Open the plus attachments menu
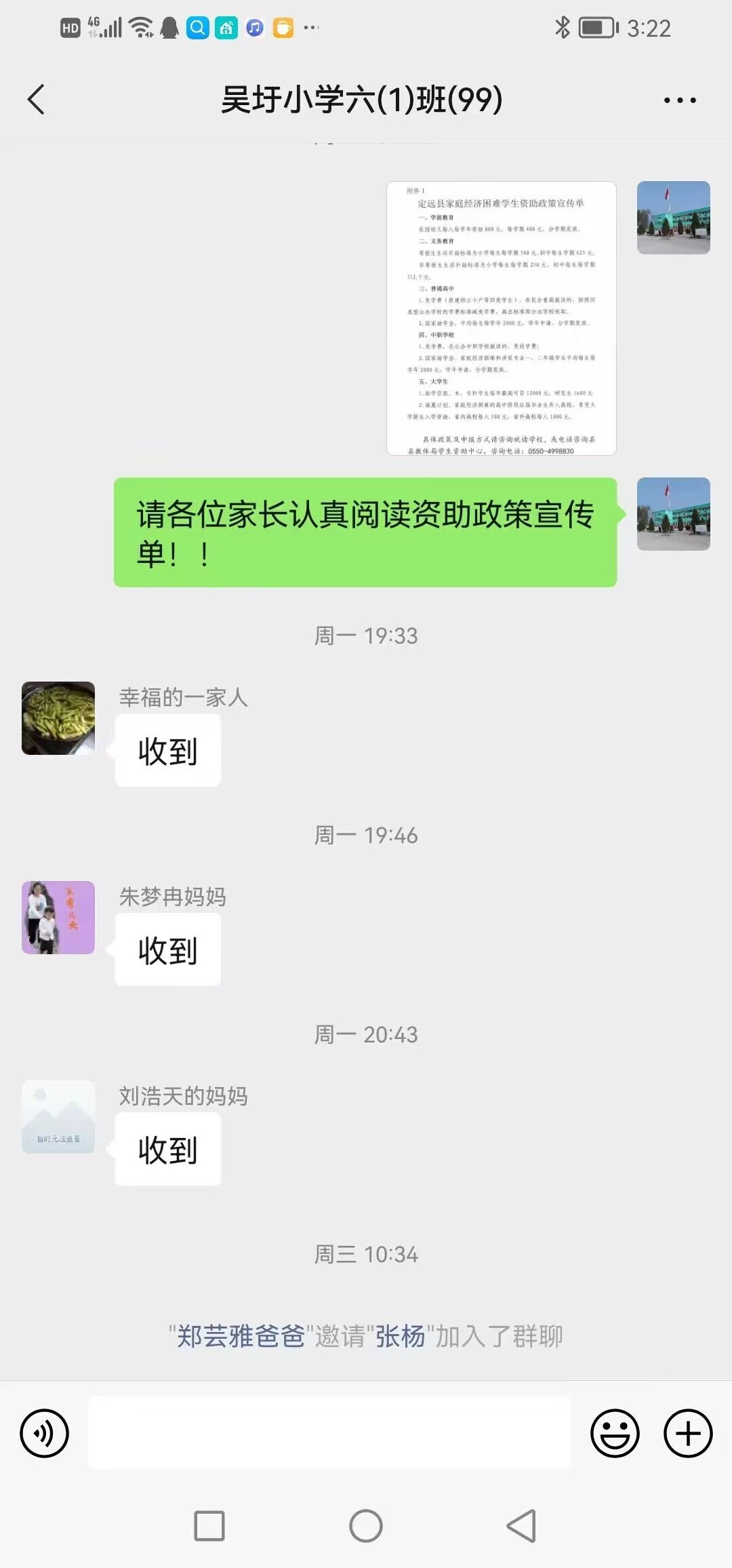This screenshot has width=732, height=1568. pyautogui.click(x=688, y=1433)
